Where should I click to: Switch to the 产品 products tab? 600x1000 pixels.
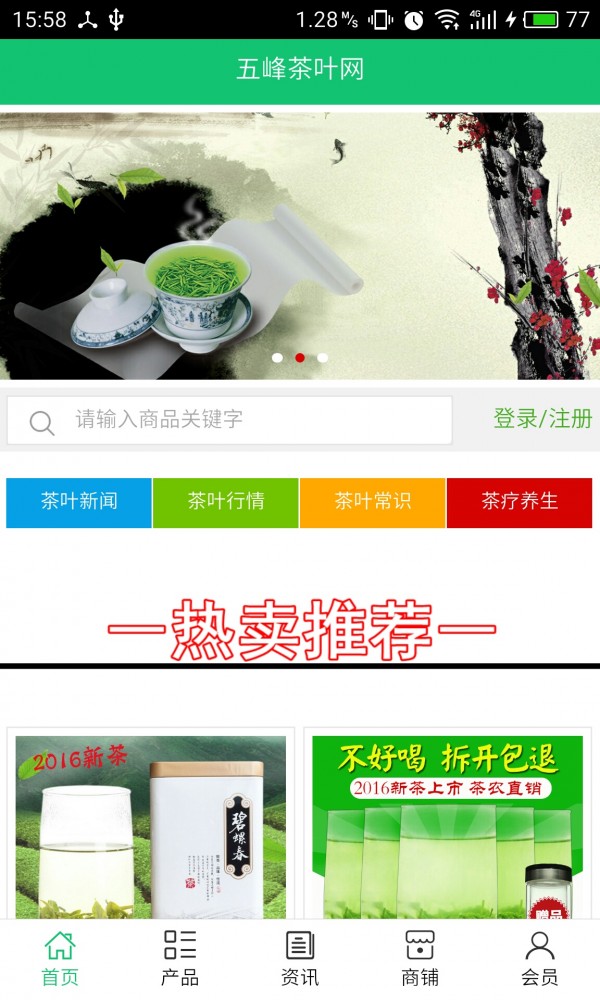coord(180,958)
